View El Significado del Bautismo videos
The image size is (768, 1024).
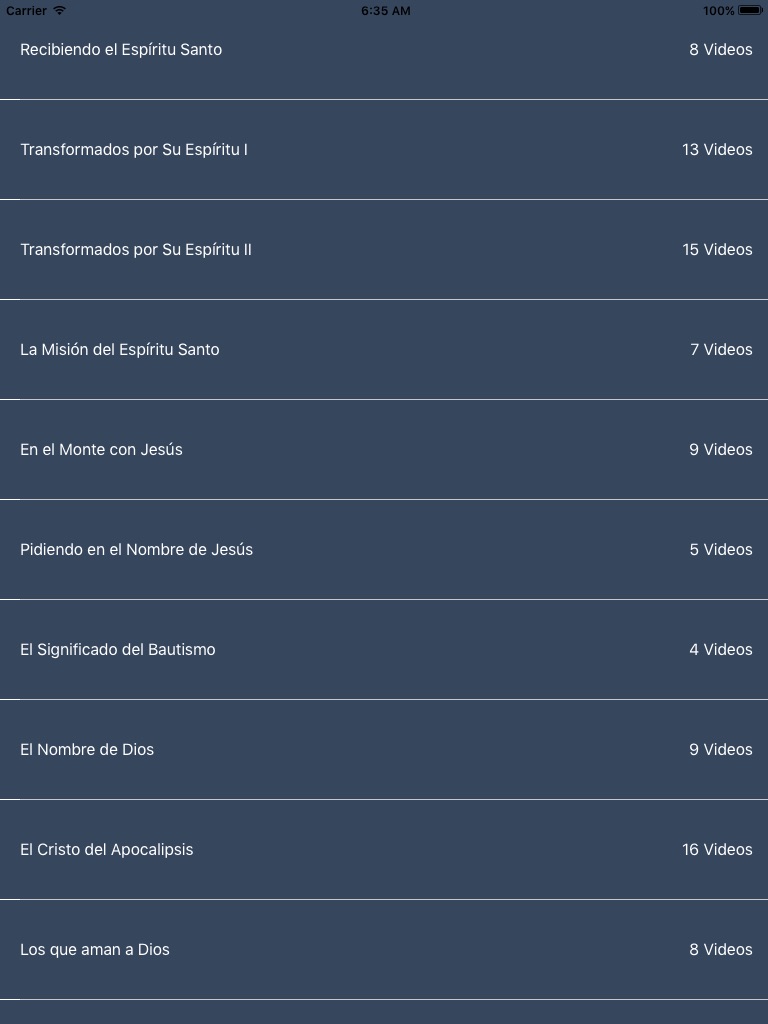pyautogui.click(x=384, y=649)
